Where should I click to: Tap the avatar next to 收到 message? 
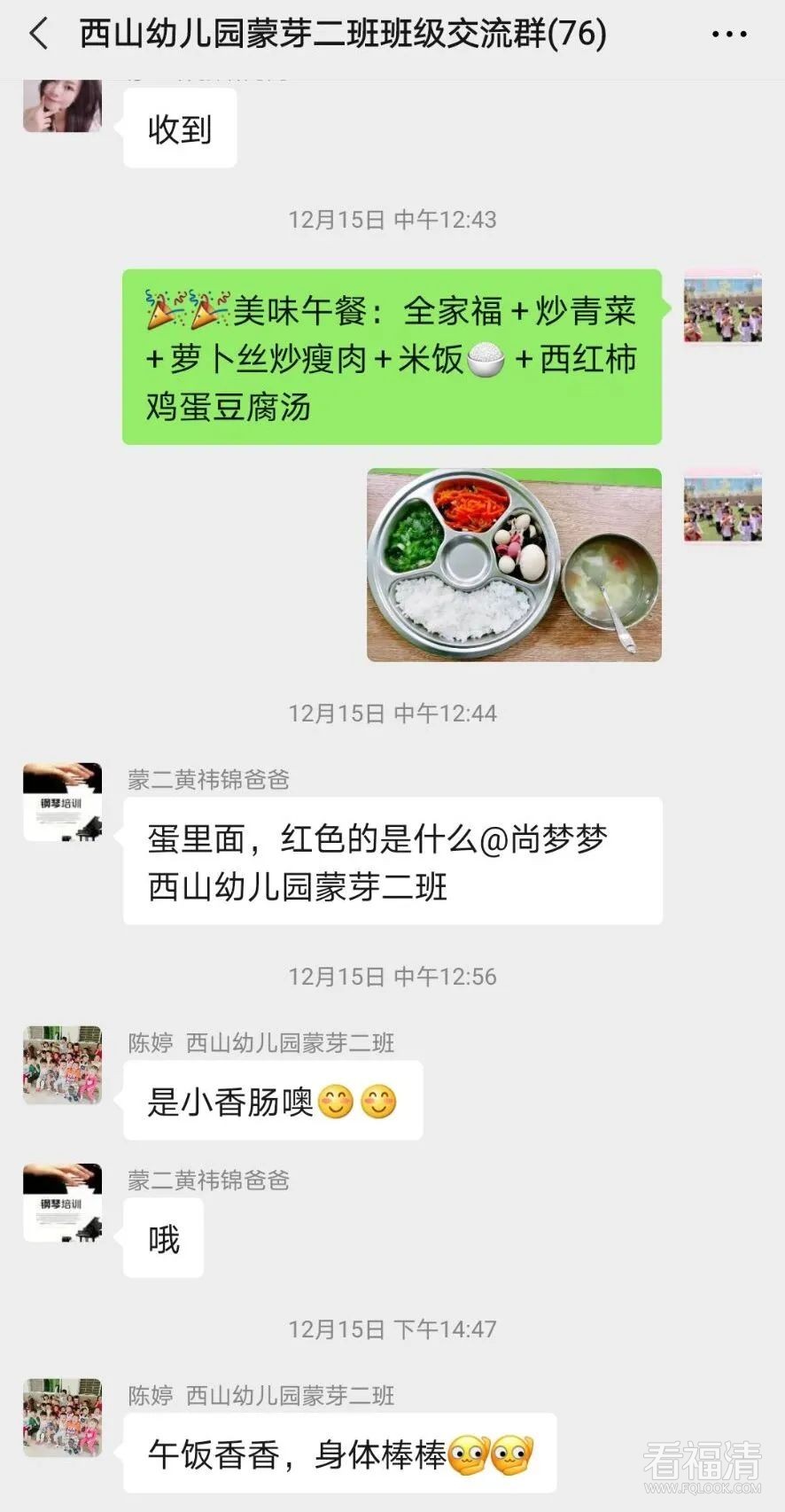pyautogui.click(x=62, y=106)
